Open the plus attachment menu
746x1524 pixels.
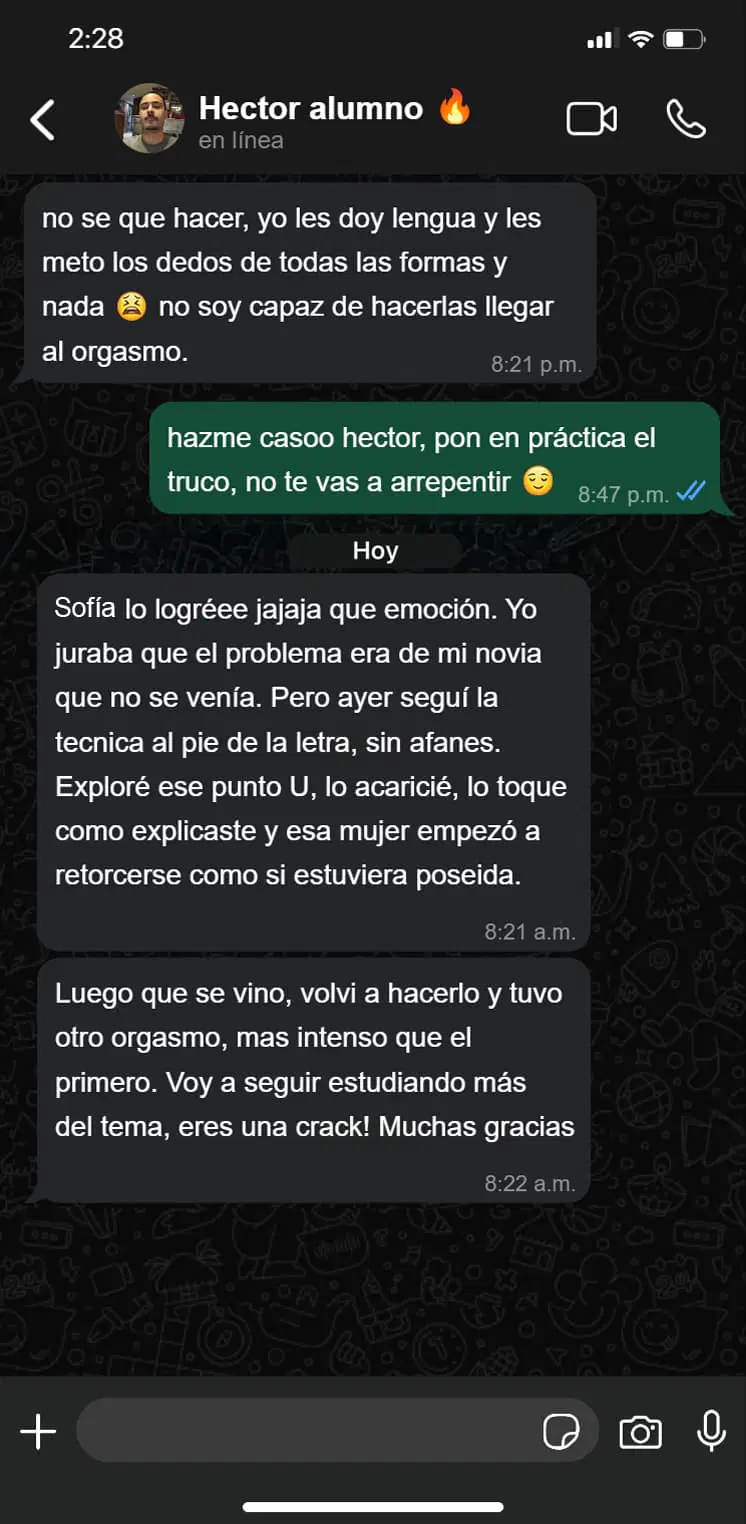[38, 1432]
